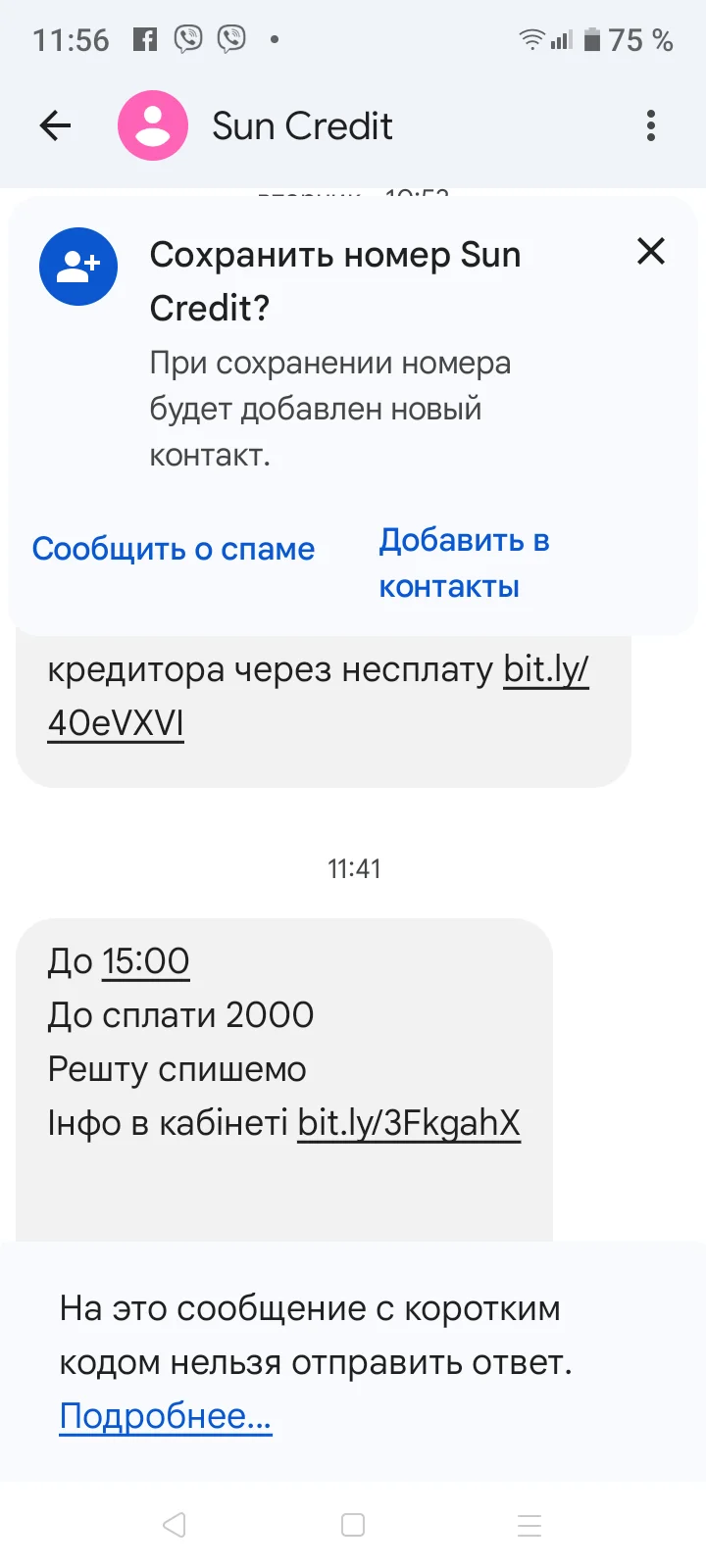Open the Подробнее… link
This screenshot has height=1568, width=706.
click(x=166, y=1416)
